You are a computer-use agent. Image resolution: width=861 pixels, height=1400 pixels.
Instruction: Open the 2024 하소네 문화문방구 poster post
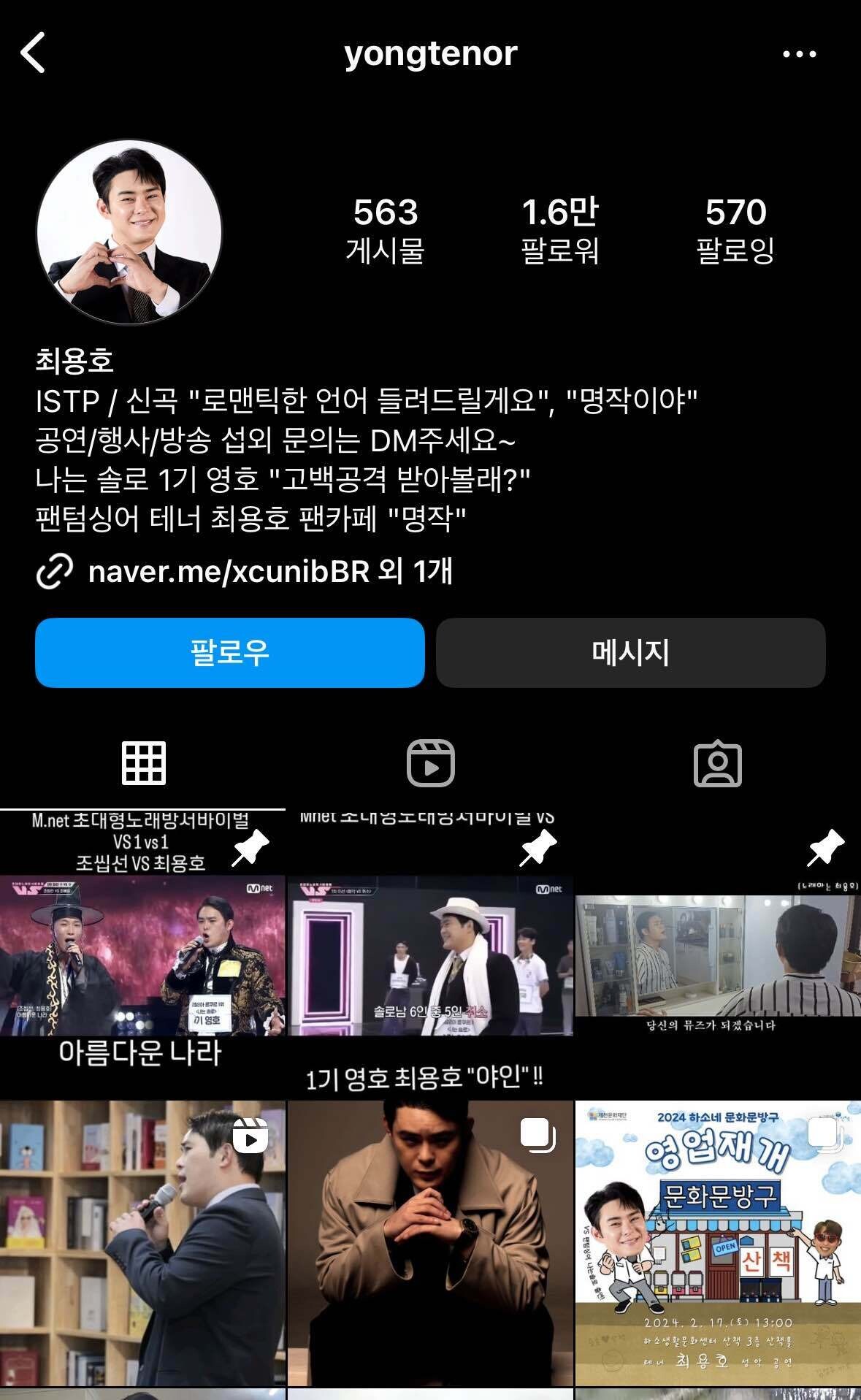[717, 1242]
